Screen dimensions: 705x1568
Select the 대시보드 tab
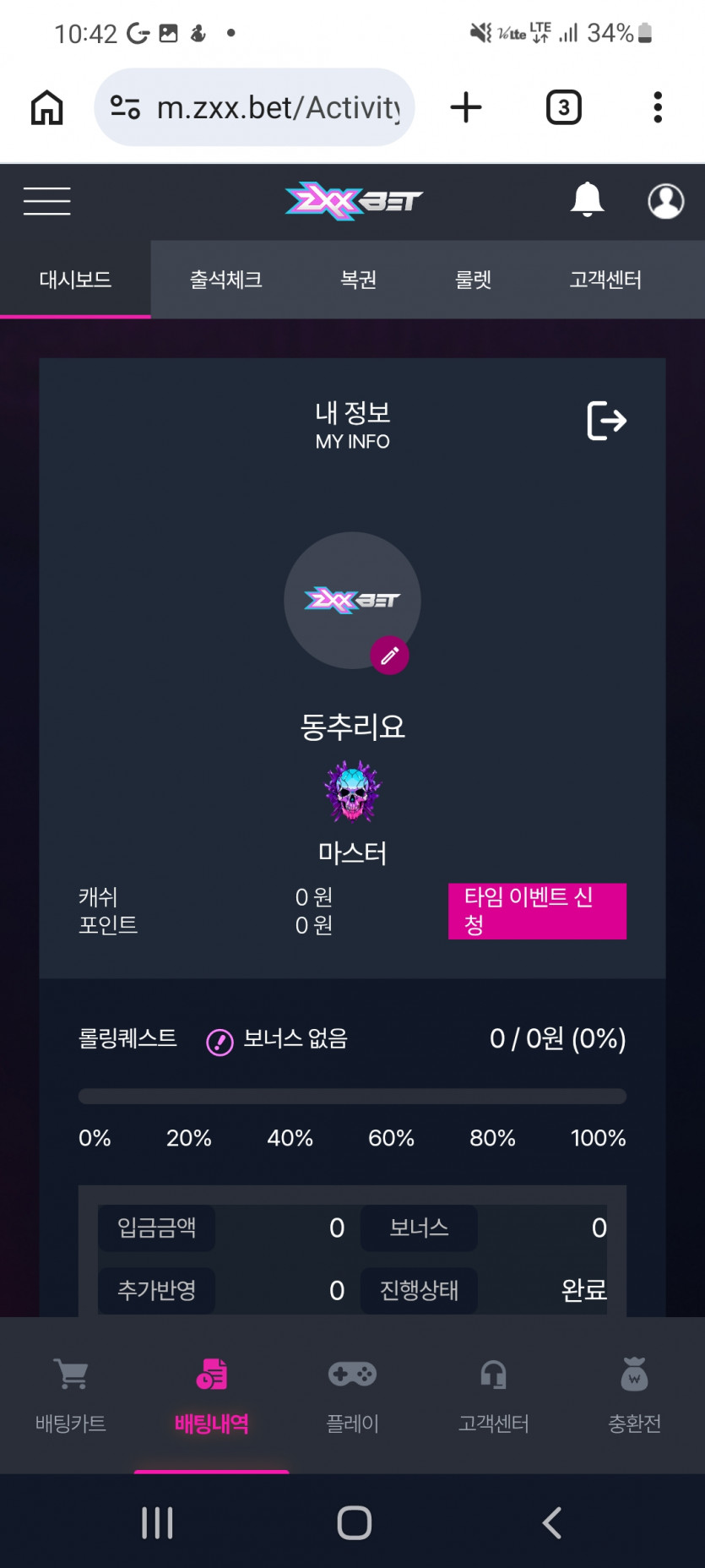[x=75, y=280]
